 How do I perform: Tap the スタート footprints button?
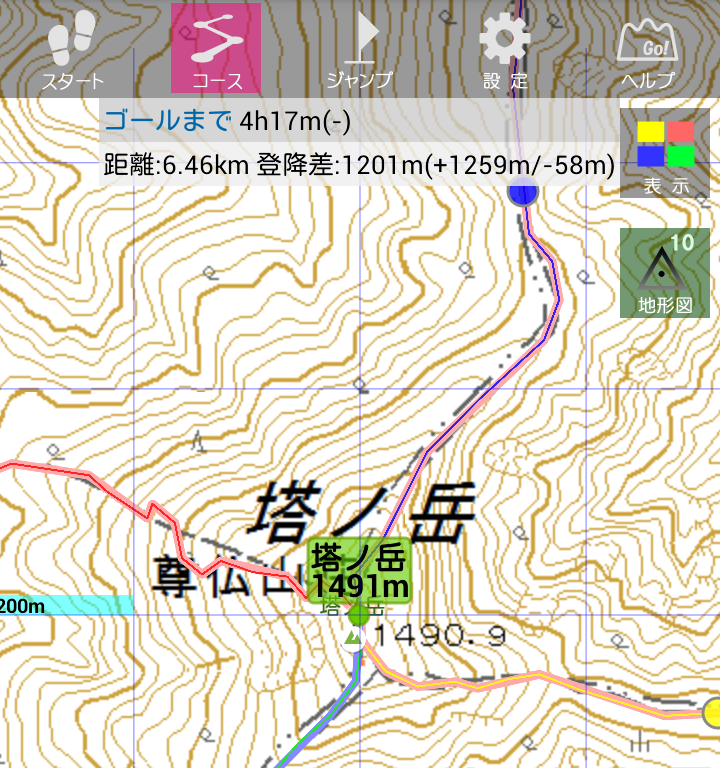pyautogui.click(x=72, y=48)
